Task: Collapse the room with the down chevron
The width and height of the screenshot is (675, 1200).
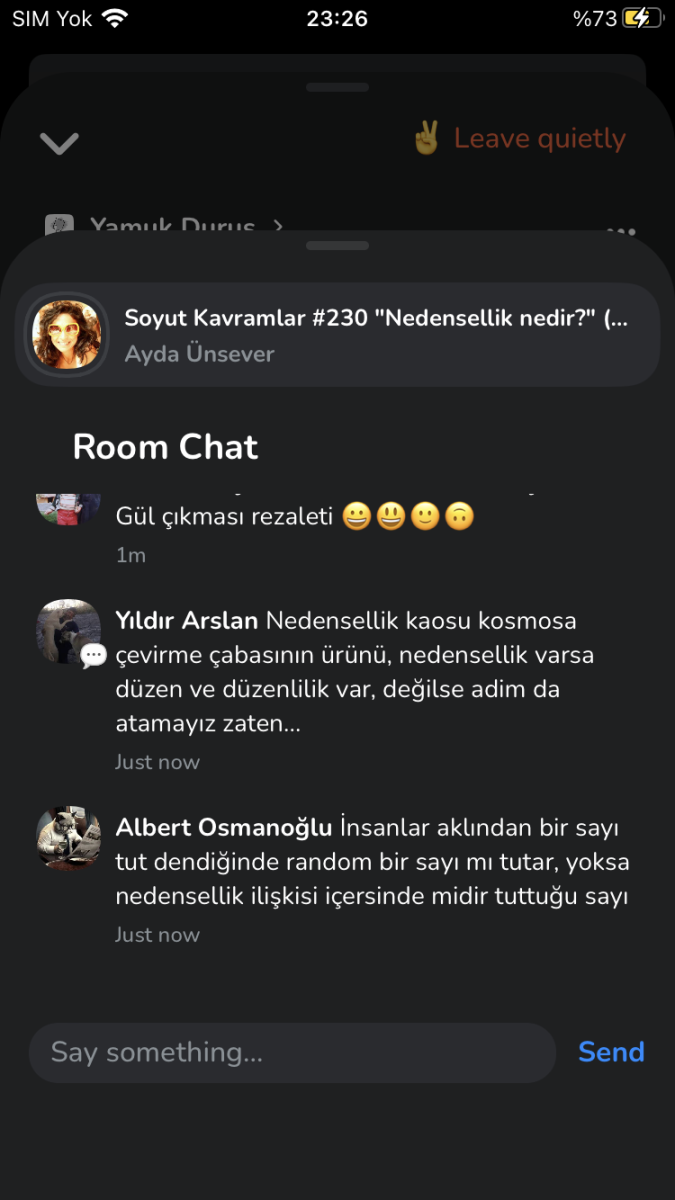Action: (x=59, y=143)
